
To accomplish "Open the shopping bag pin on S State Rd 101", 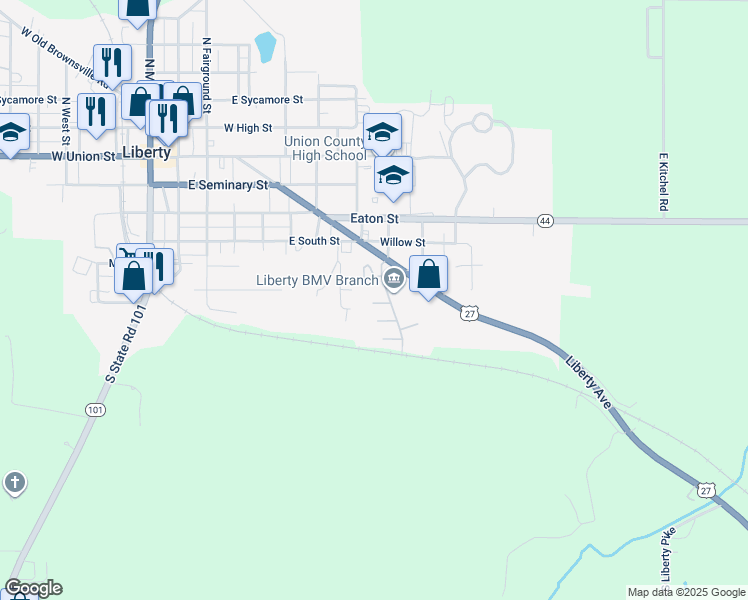I will tap(134, 279).
